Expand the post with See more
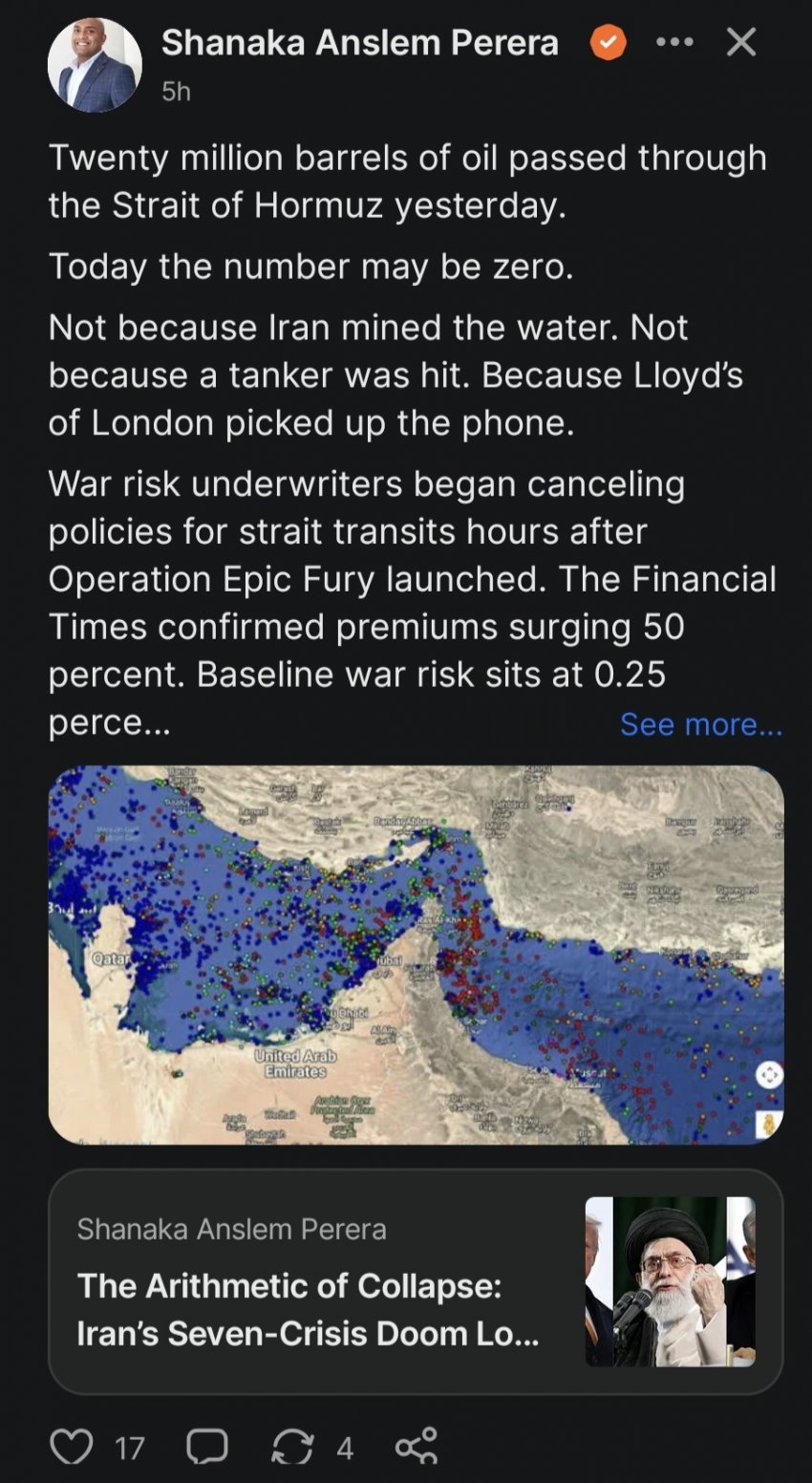The height and width of the screenshot is (1483, 812). pos(700,724)
